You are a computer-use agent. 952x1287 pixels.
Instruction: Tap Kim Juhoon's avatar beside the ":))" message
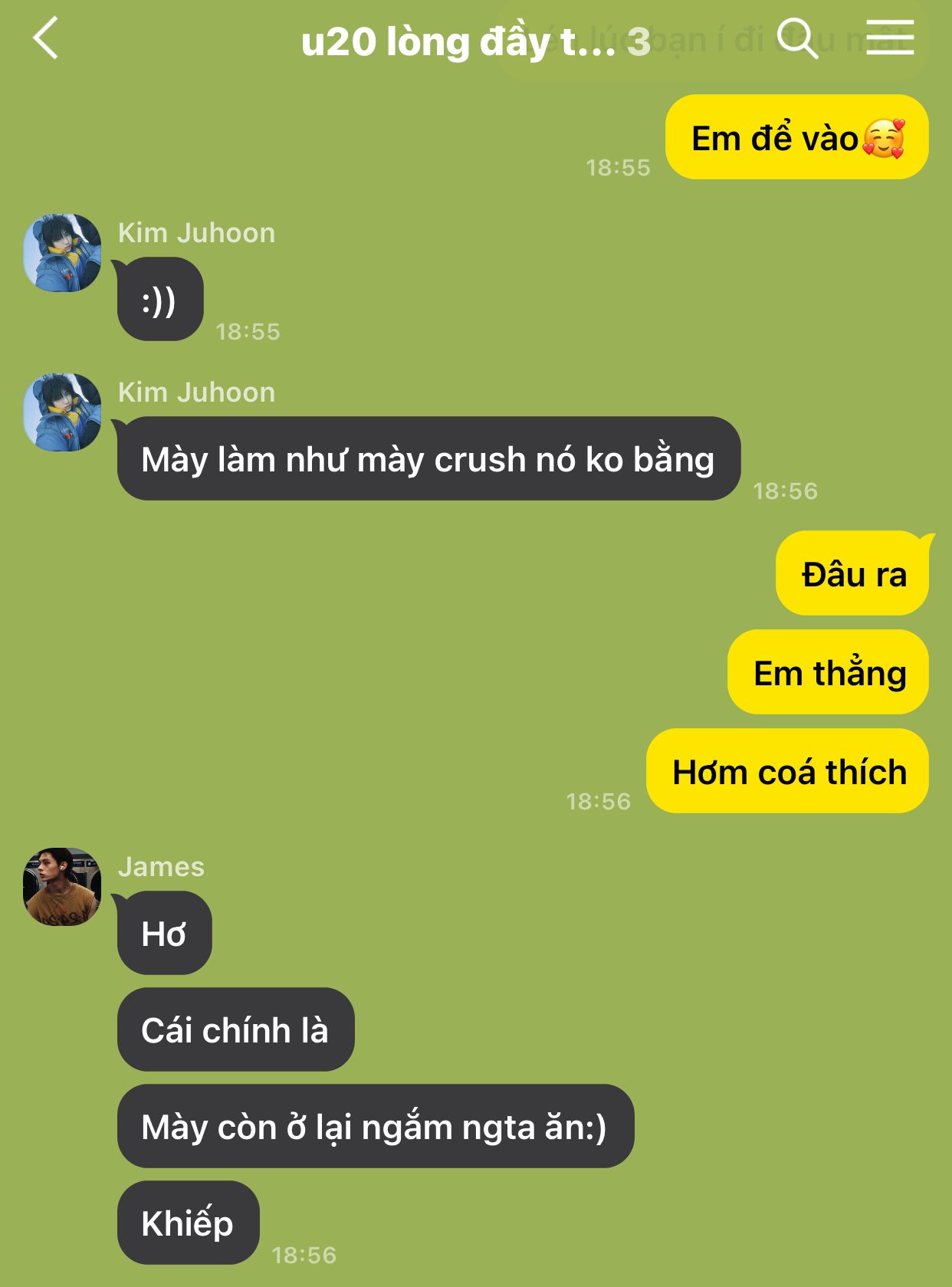point(62,253)
